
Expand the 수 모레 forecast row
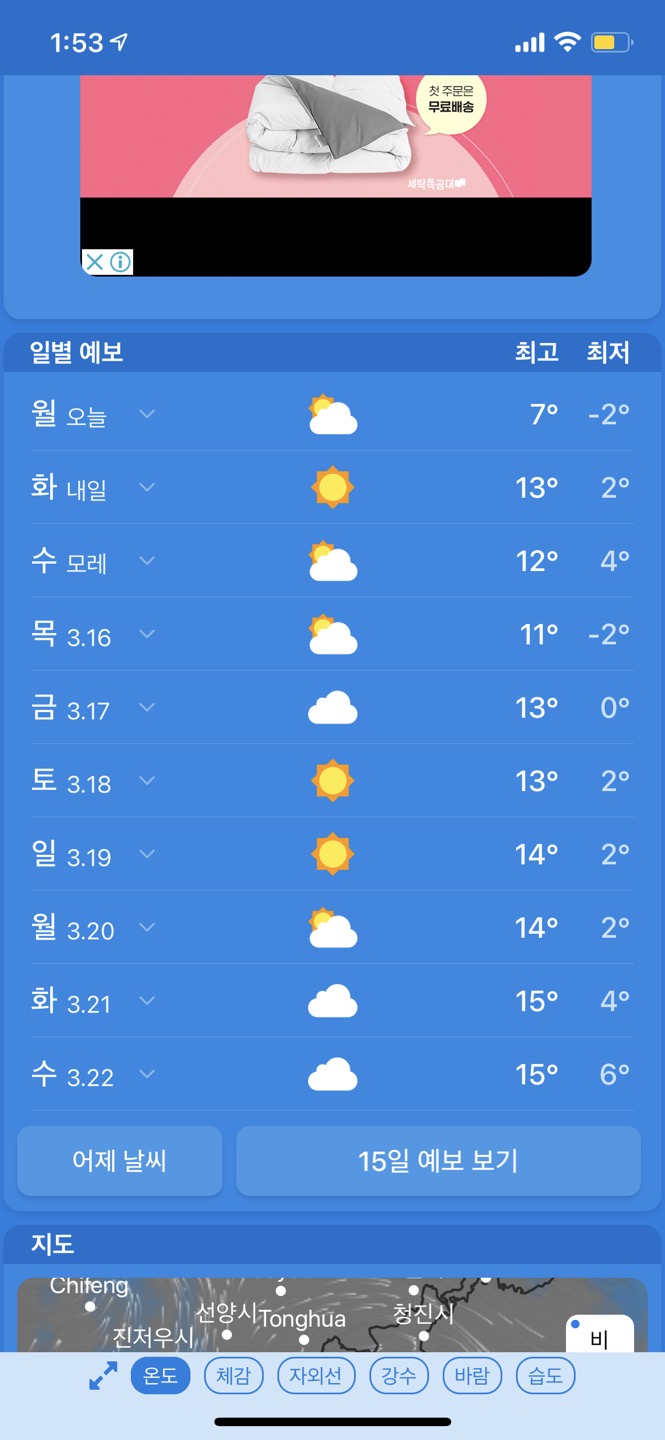coord(147,561)
